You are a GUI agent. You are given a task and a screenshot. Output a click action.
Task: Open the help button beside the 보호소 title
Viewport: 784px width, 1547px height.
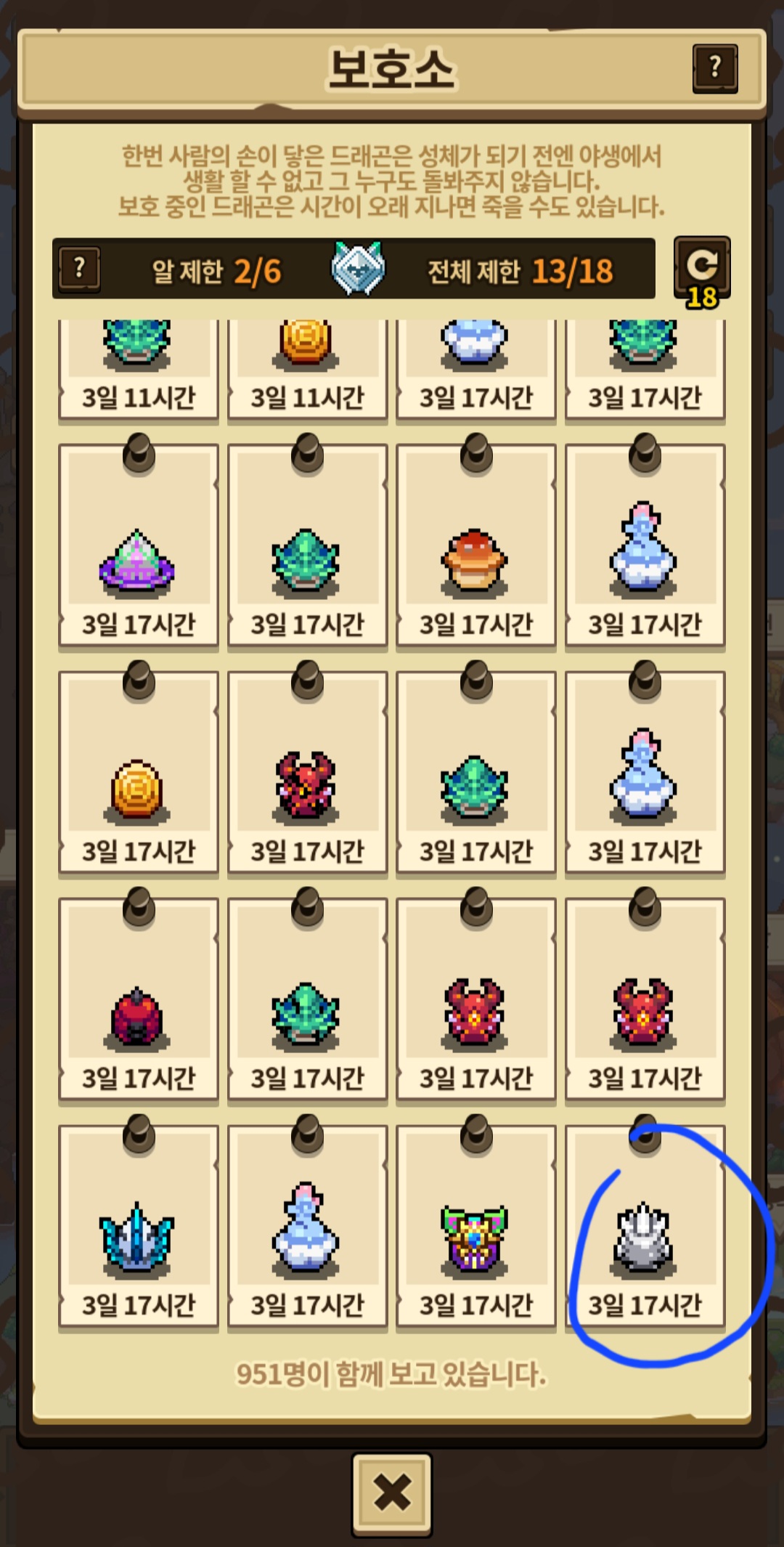click(715, 68)
